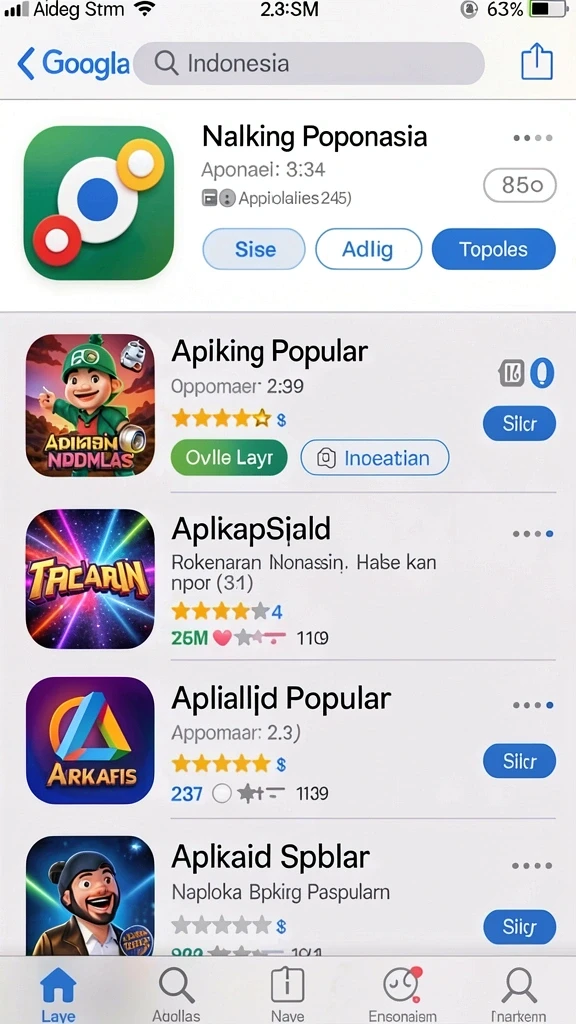The height and width of the screenshot is (1024, 576).
Task: Open the AplkapSjald app row
Action: coord(290,578)
